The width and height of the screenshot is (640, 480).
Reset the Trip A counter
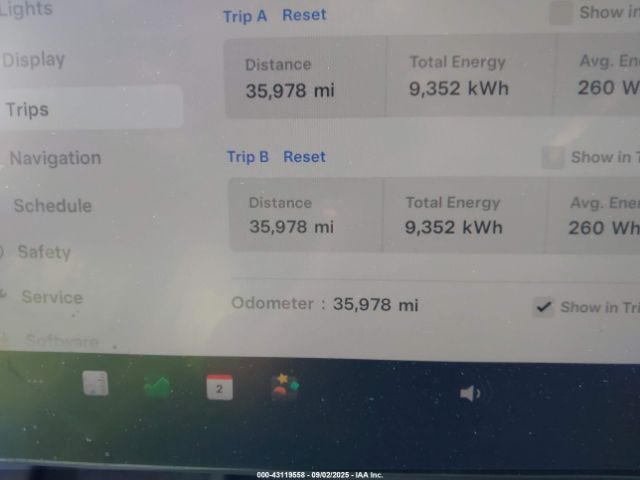[x=304, y=15]
